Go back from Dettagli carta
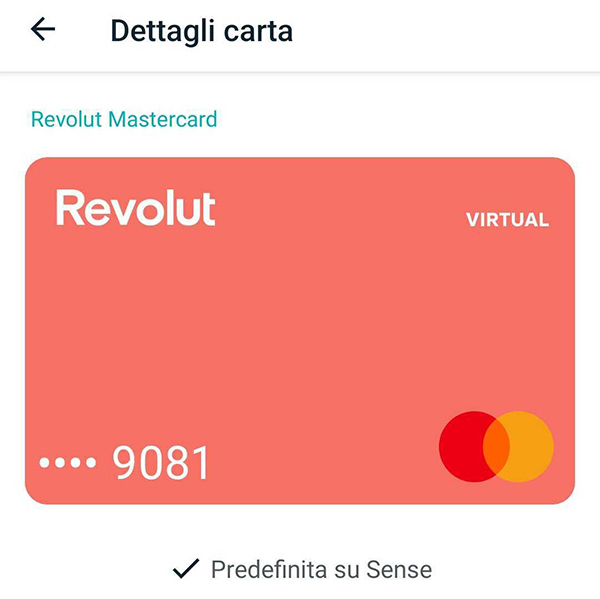600x599 pixels. tap(43, 30)
